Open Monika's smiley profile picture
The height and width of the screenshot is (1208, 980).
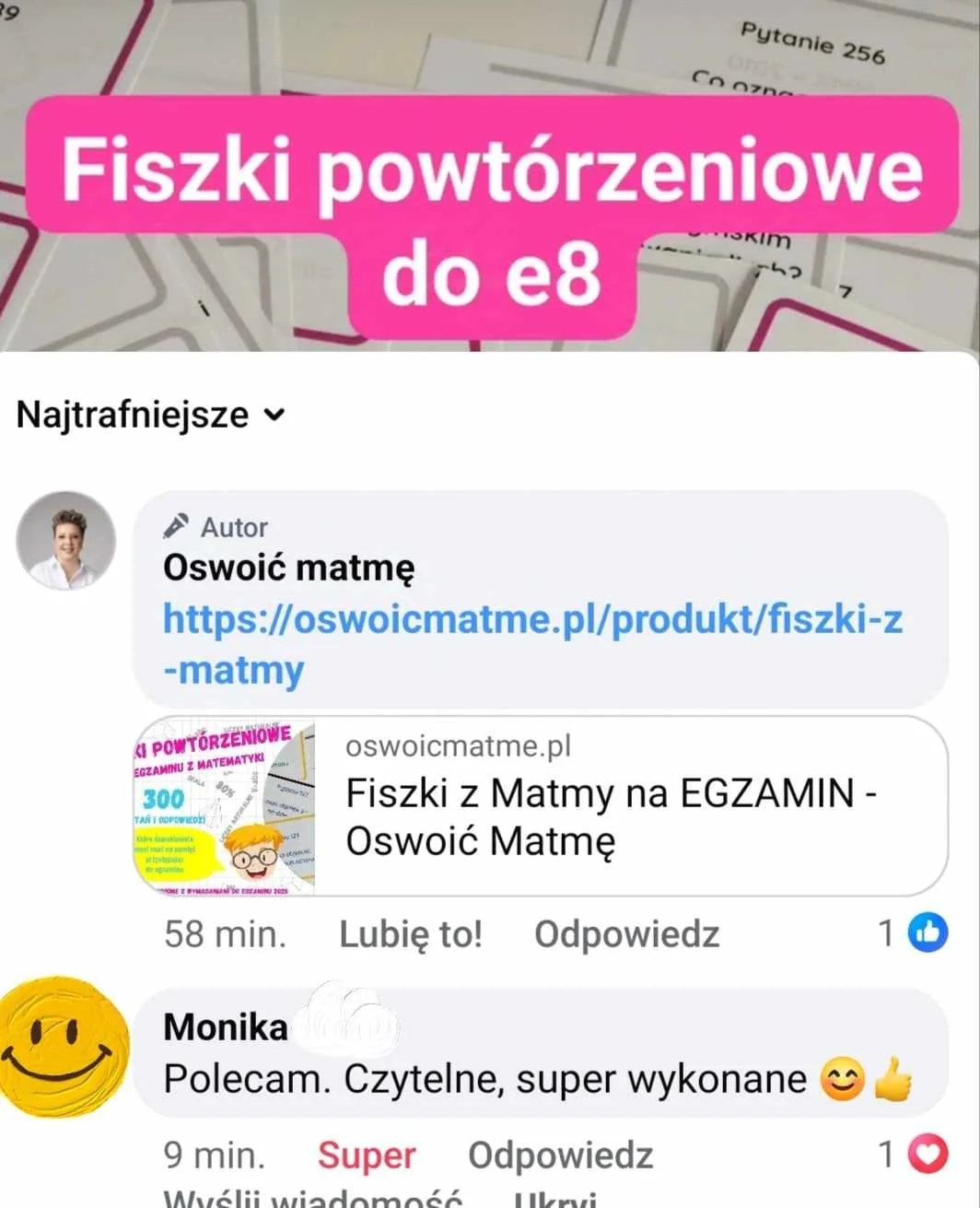64,1048
